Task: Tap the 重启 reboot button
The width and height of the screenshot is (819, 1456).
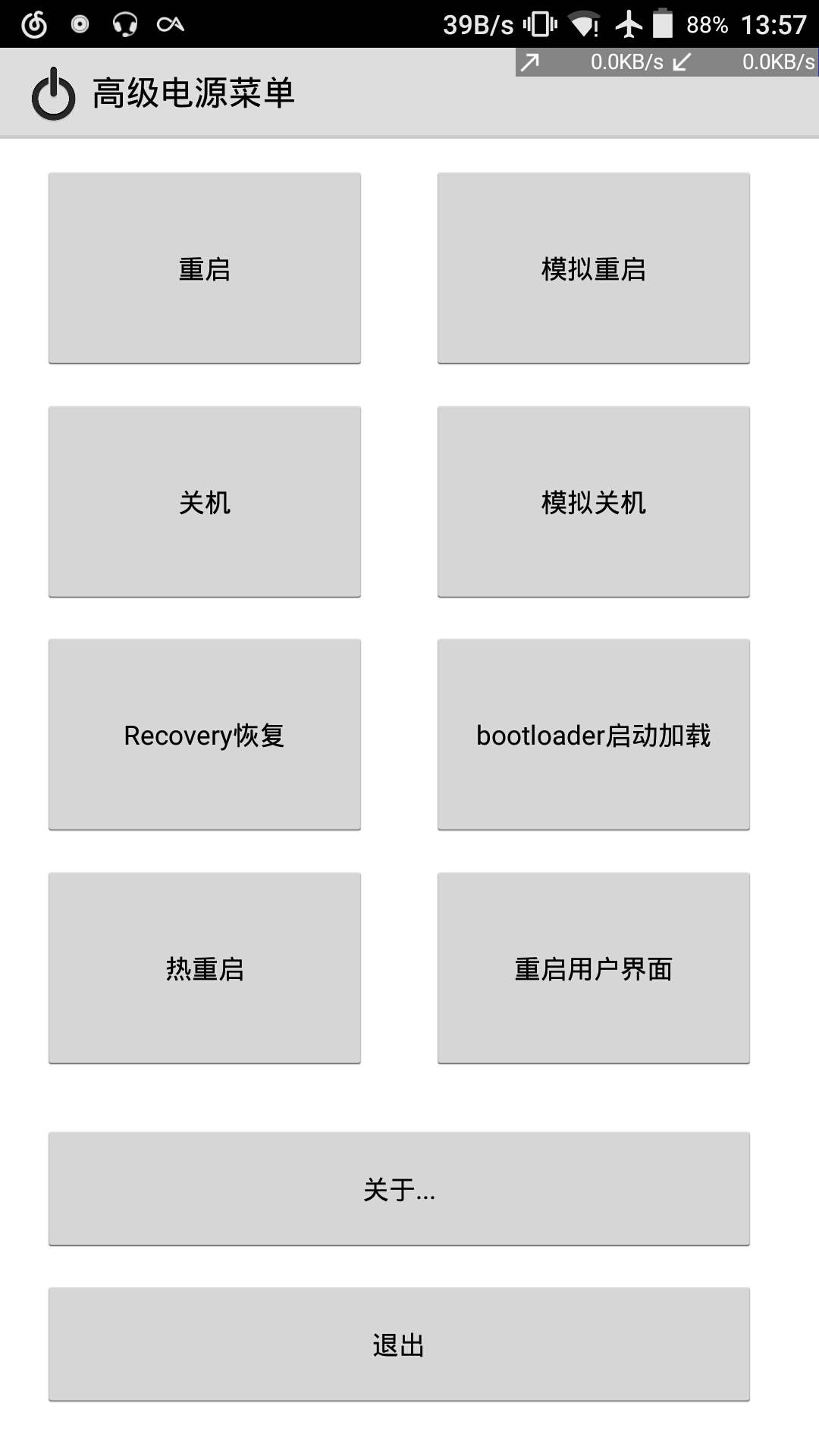Action: pos(205,268)
